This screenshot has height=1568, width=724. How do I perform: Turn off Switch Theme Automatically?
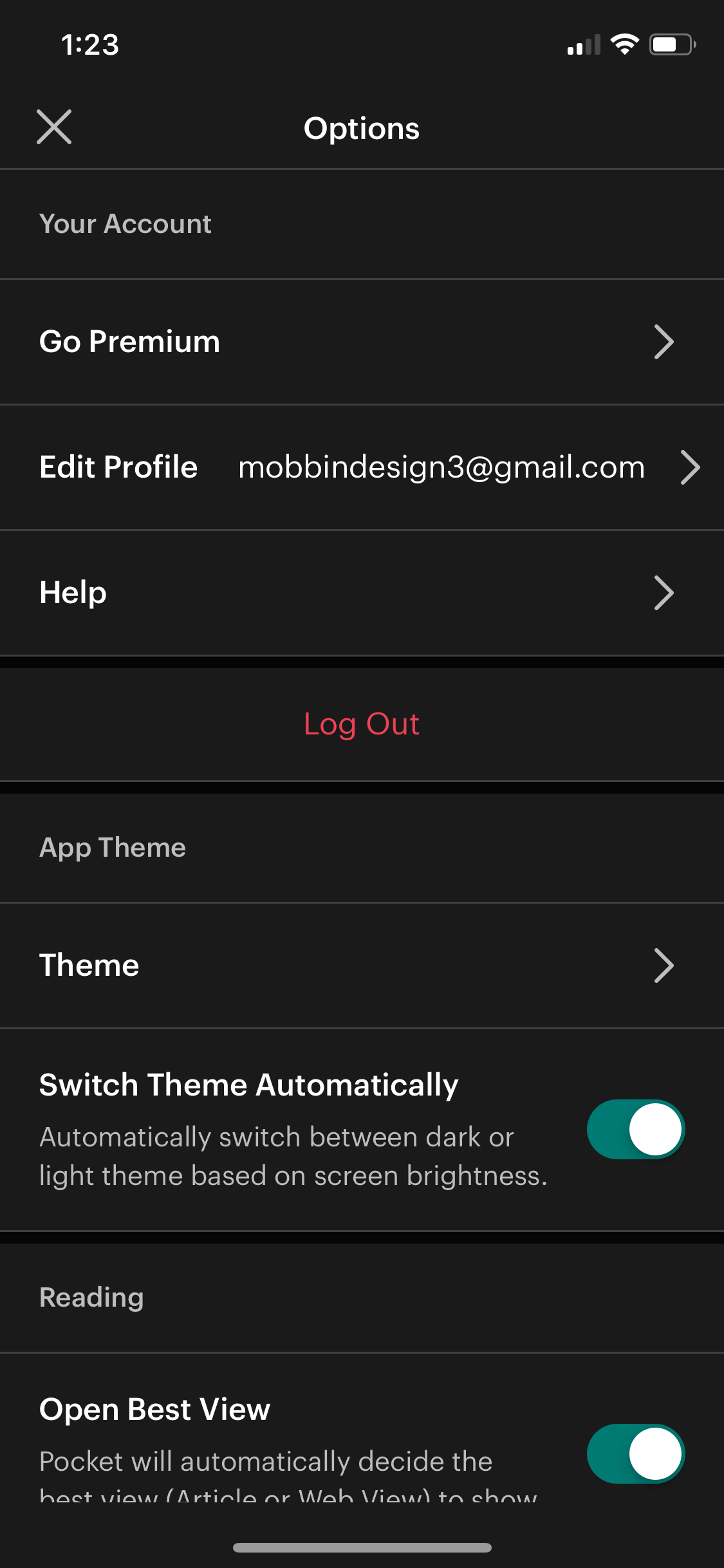click(636, 1130)
